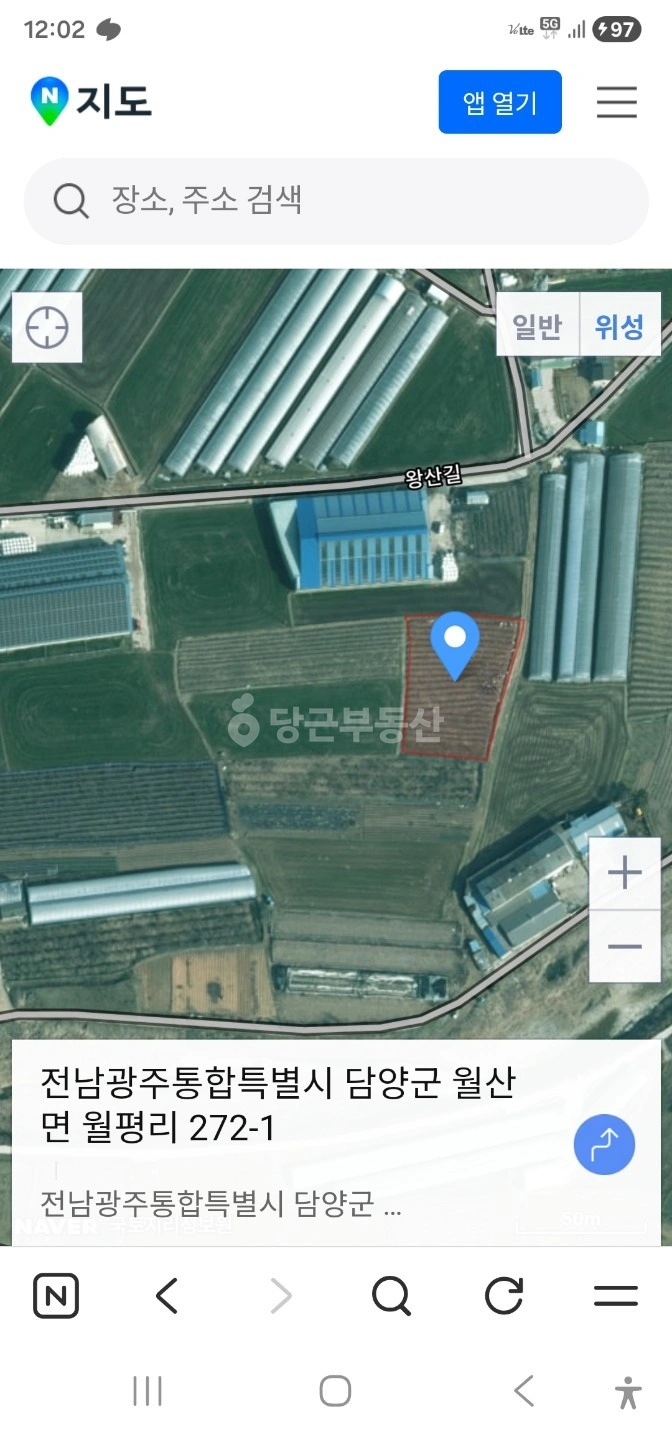Go to the system home screen
Viewport: 672px width, 1440px height.
(x=335, y=1391)
